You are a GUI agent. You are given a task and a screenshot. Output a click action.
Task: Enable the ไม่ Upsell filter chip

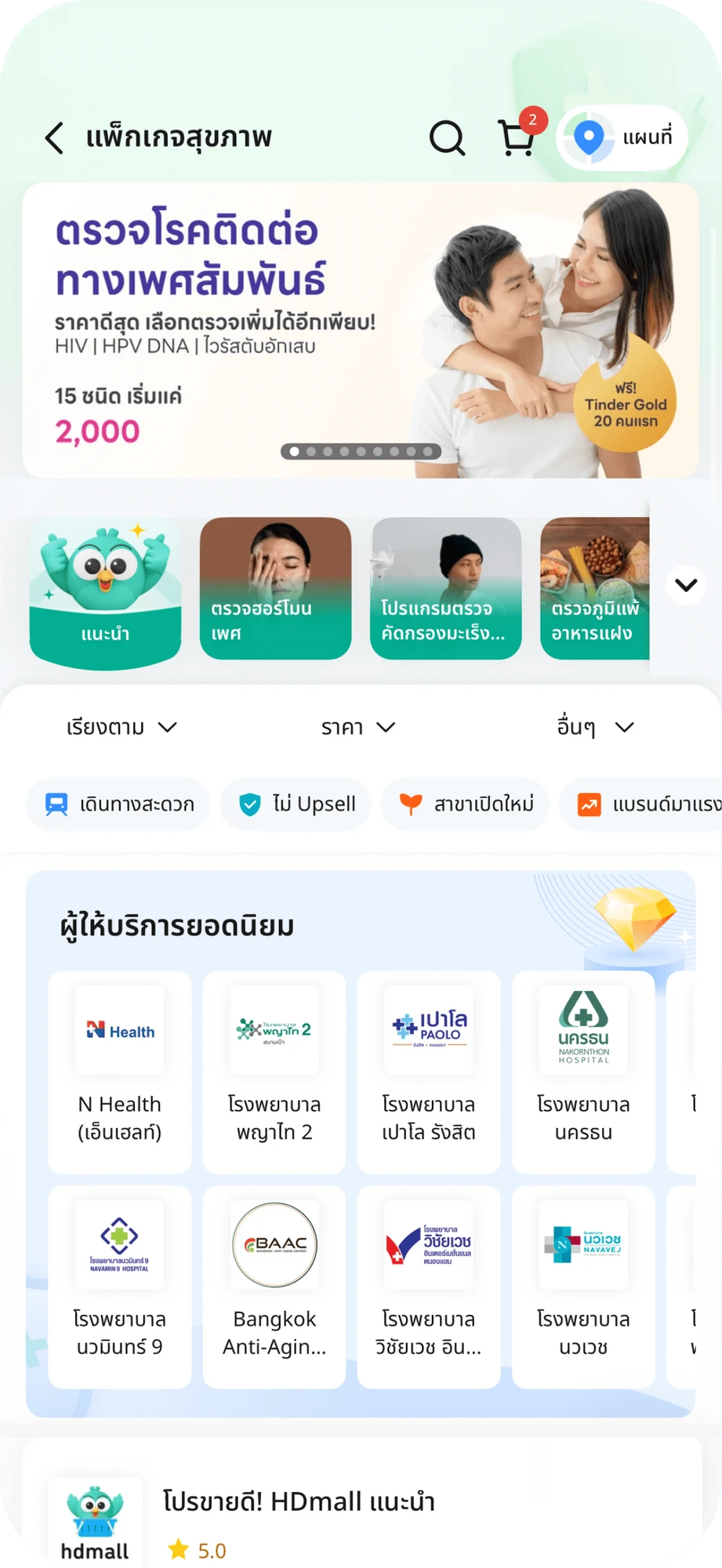point(296,804)
